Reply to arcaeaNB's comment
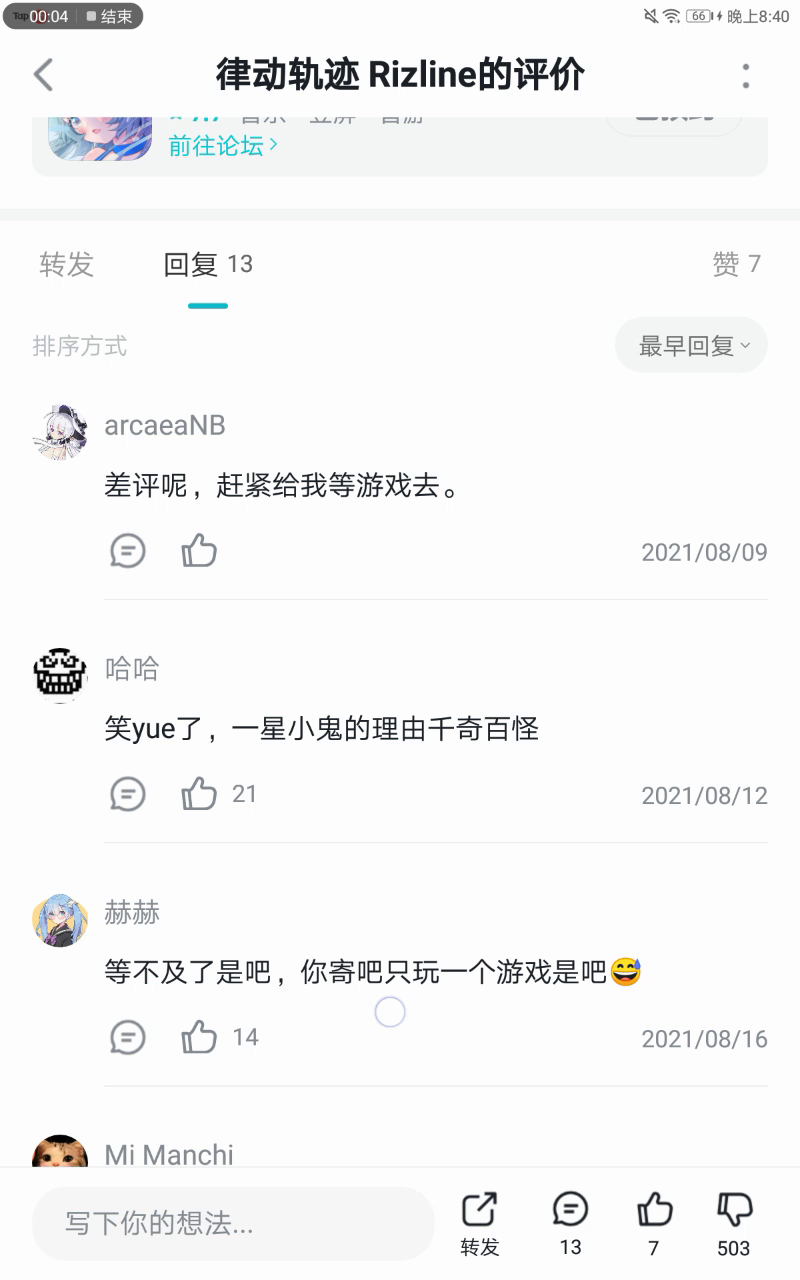 pyautogui.click(x=128, y=551)
